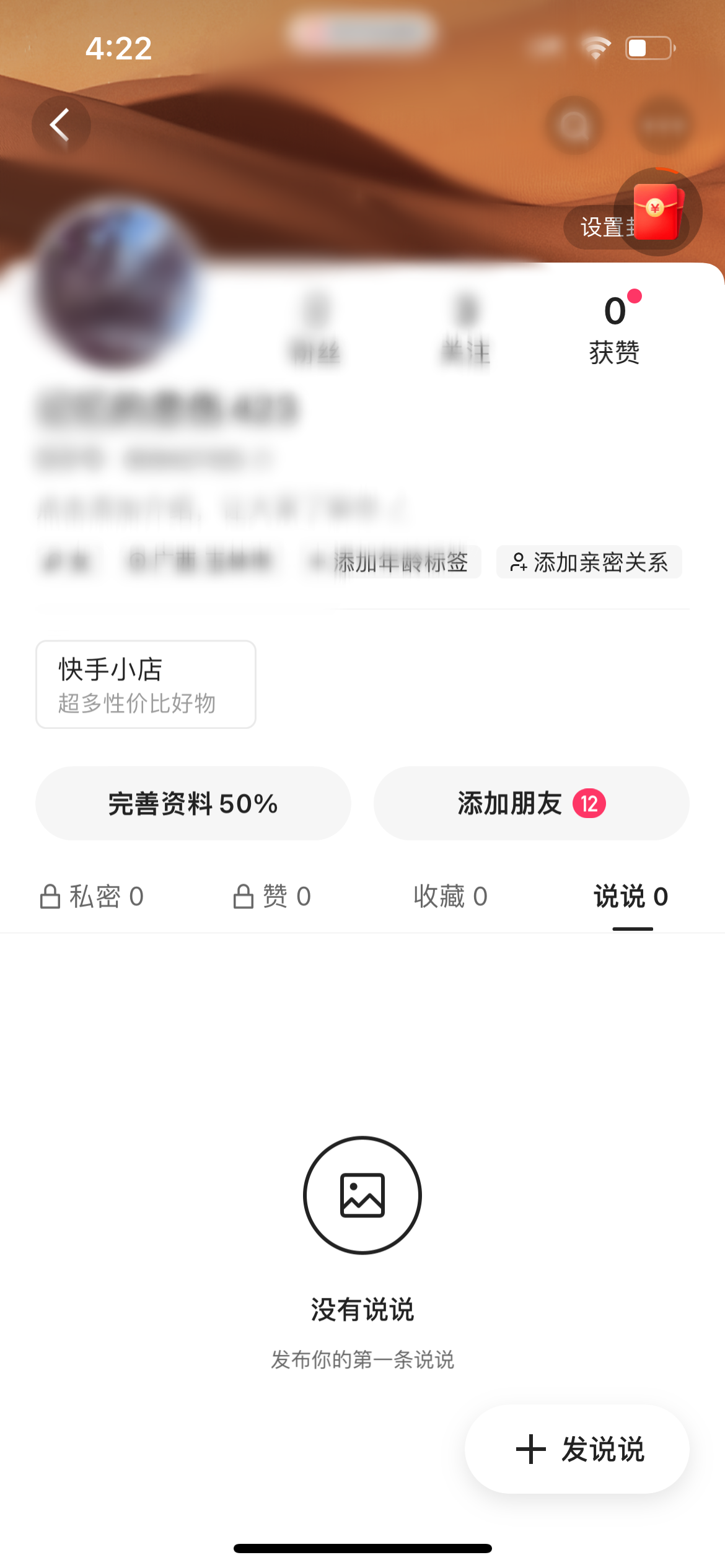This screenshot has width=725, height=1568.
Task: Switch to the 收藏 tab
Action: (x=451, y=896)
